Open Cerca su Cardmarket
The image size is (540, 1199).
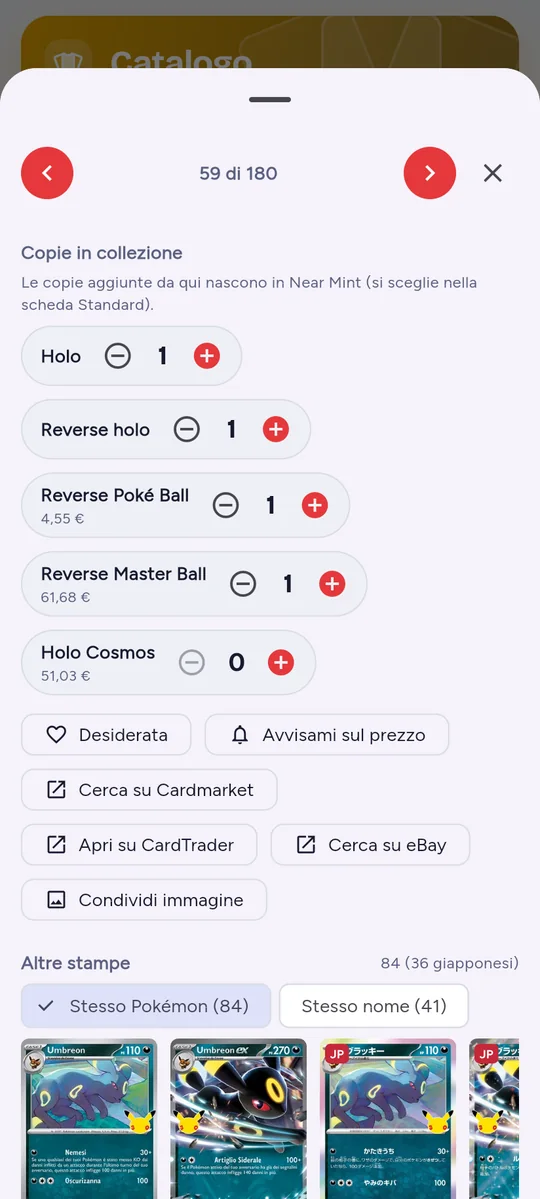(149, 790)
